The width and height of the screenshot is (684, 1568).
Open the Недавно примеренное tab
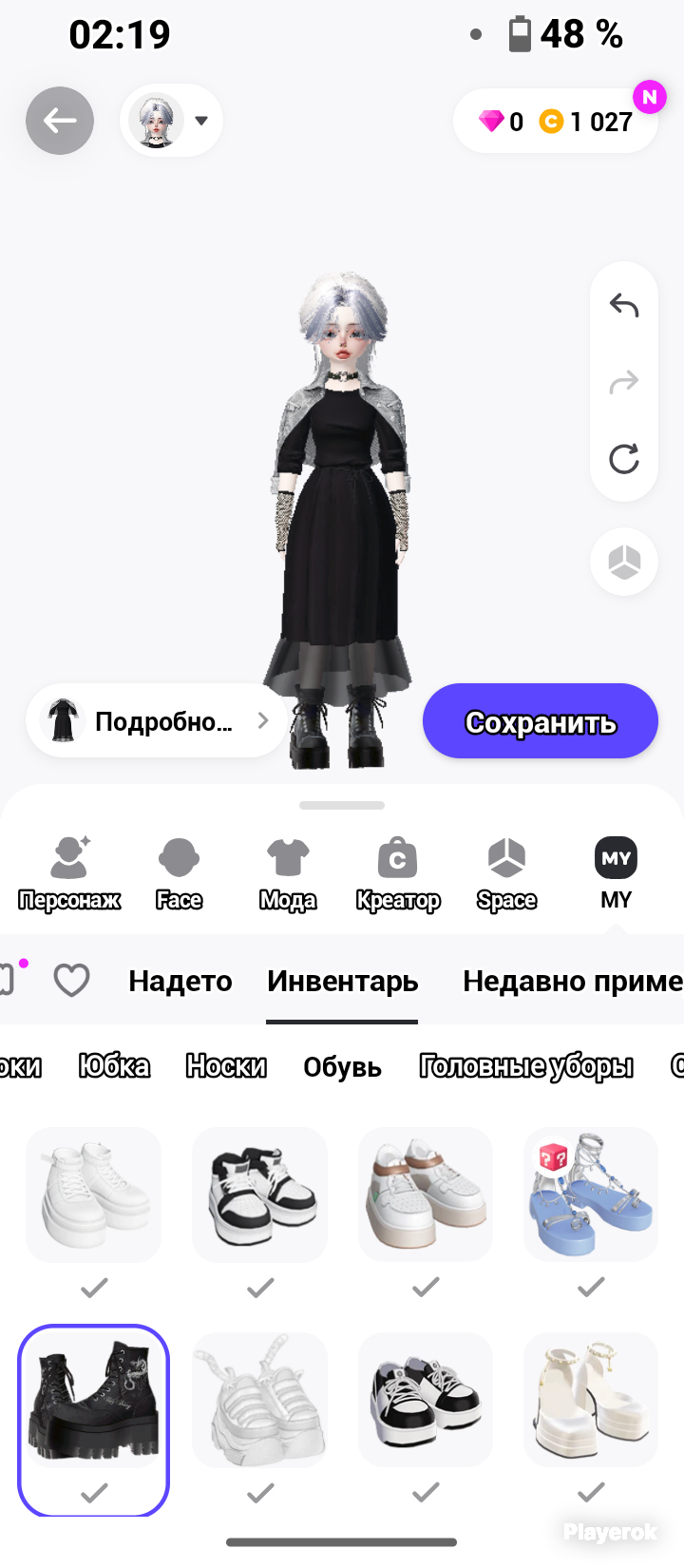pos(573,981)
